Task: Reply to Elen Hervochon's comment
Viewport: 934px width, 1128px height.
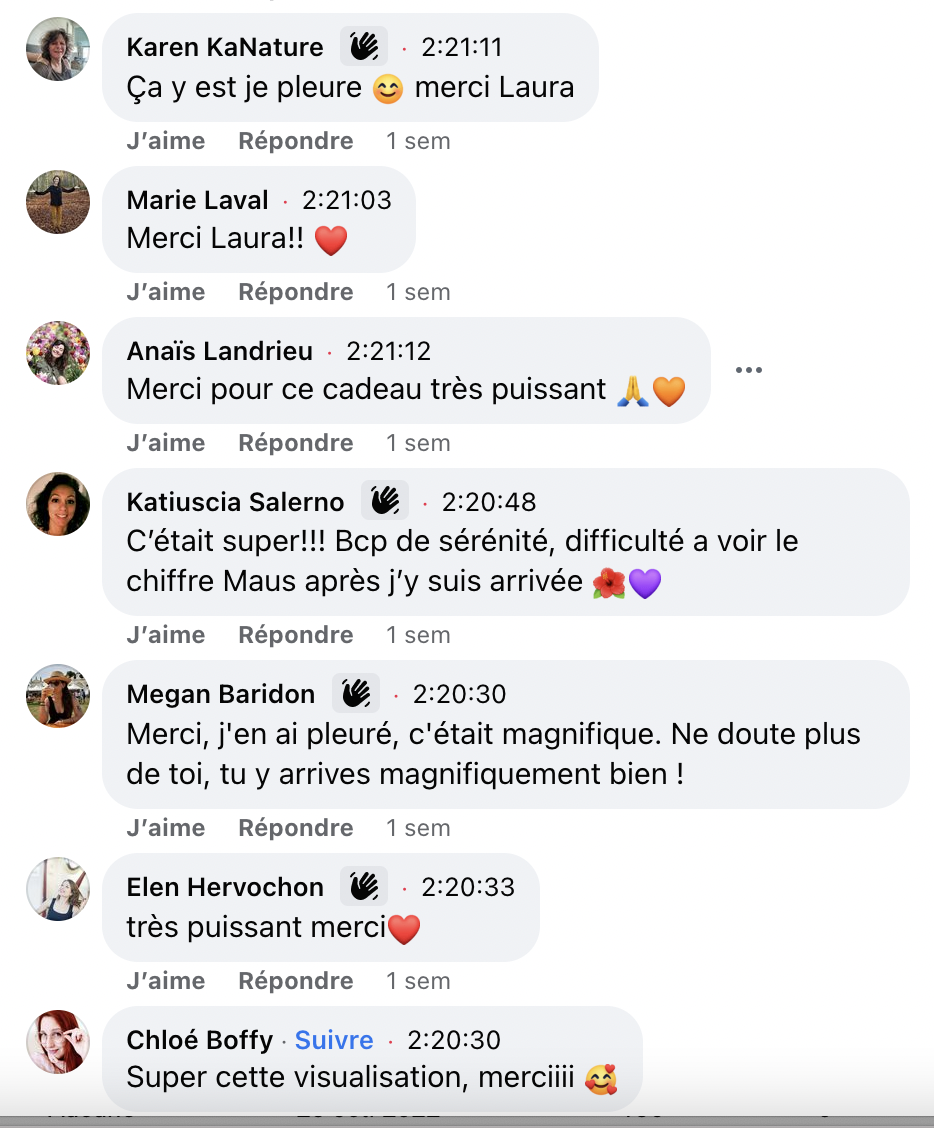Action: (295, 981)
